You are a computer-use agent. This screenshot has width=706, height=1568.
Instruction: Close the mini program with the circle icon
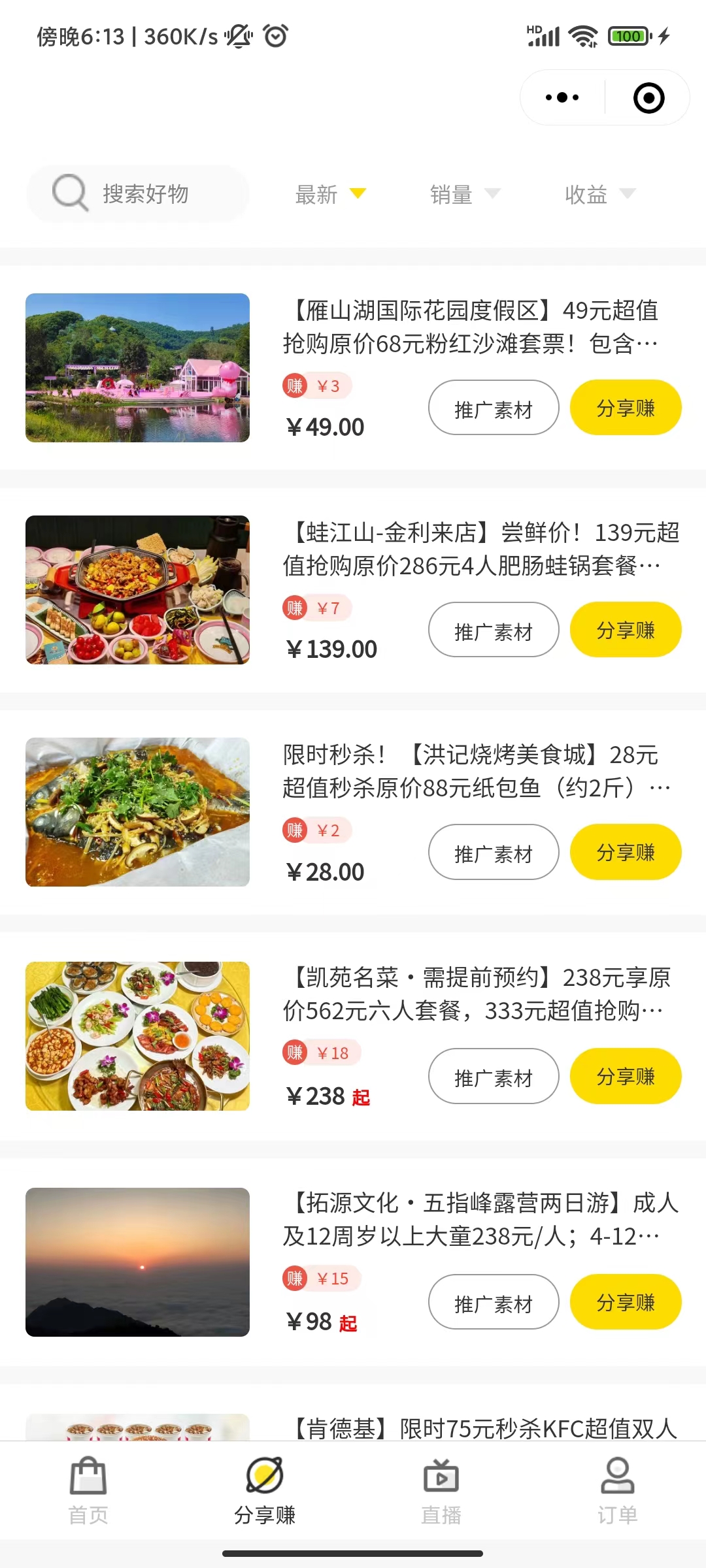648,98
